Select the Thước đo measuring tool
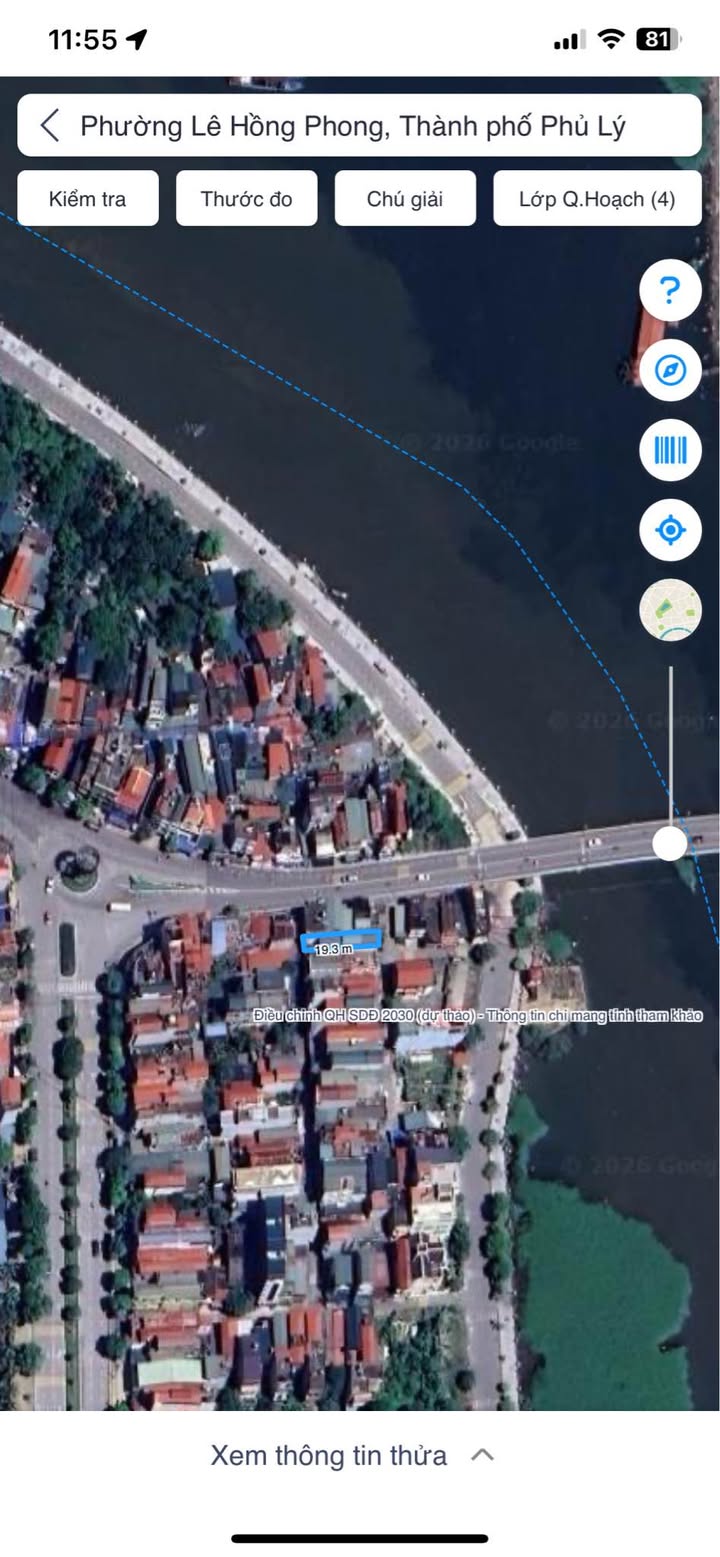720x1557 pixels. pyautogui.click(x=246, y=199)
